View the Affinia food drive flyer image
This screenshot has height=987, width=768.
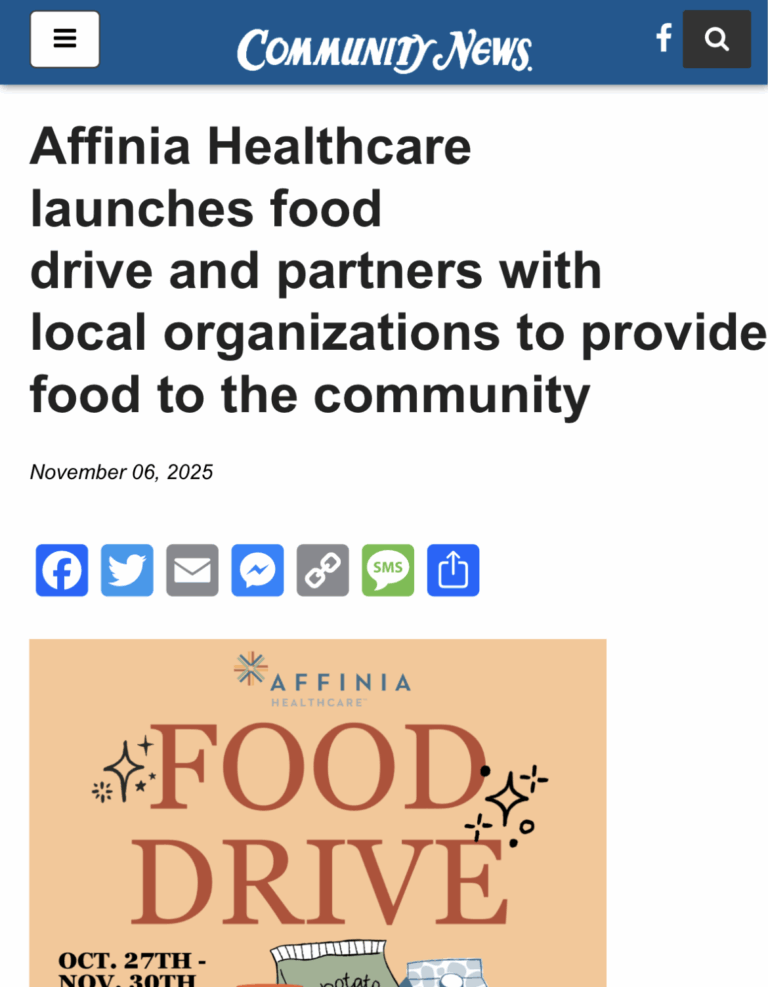click(x=318, y=812)
